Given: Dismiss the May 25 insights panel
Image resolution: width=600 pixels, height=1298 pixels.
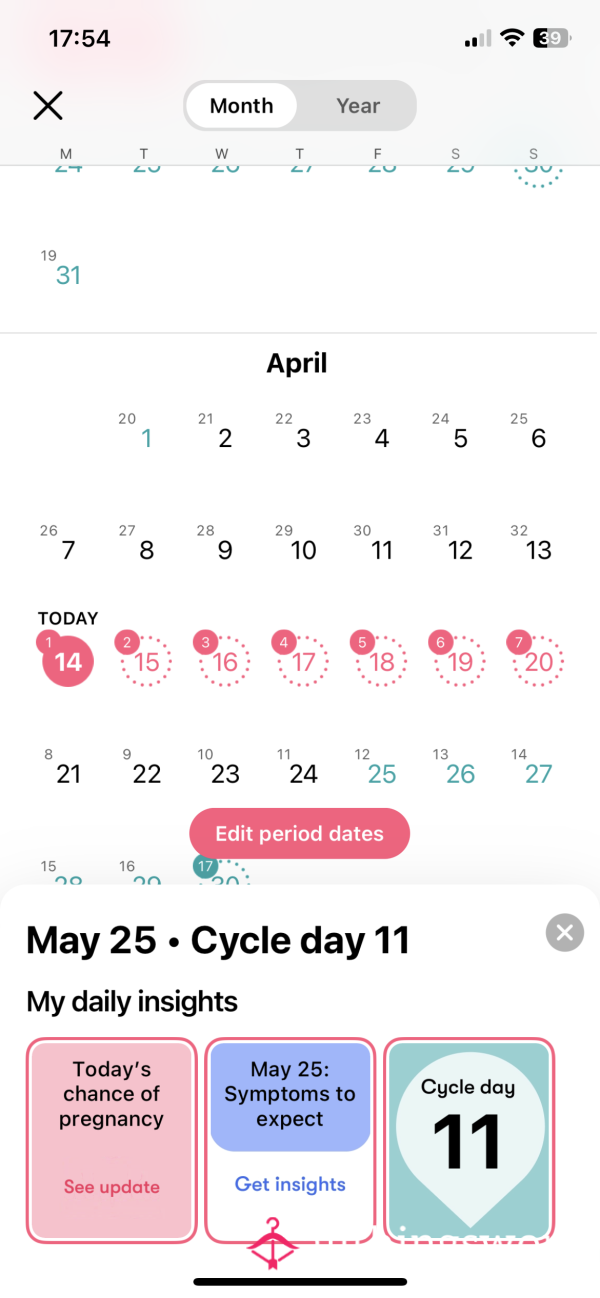Looking at the screenshot, I should [x=565, y=933].
